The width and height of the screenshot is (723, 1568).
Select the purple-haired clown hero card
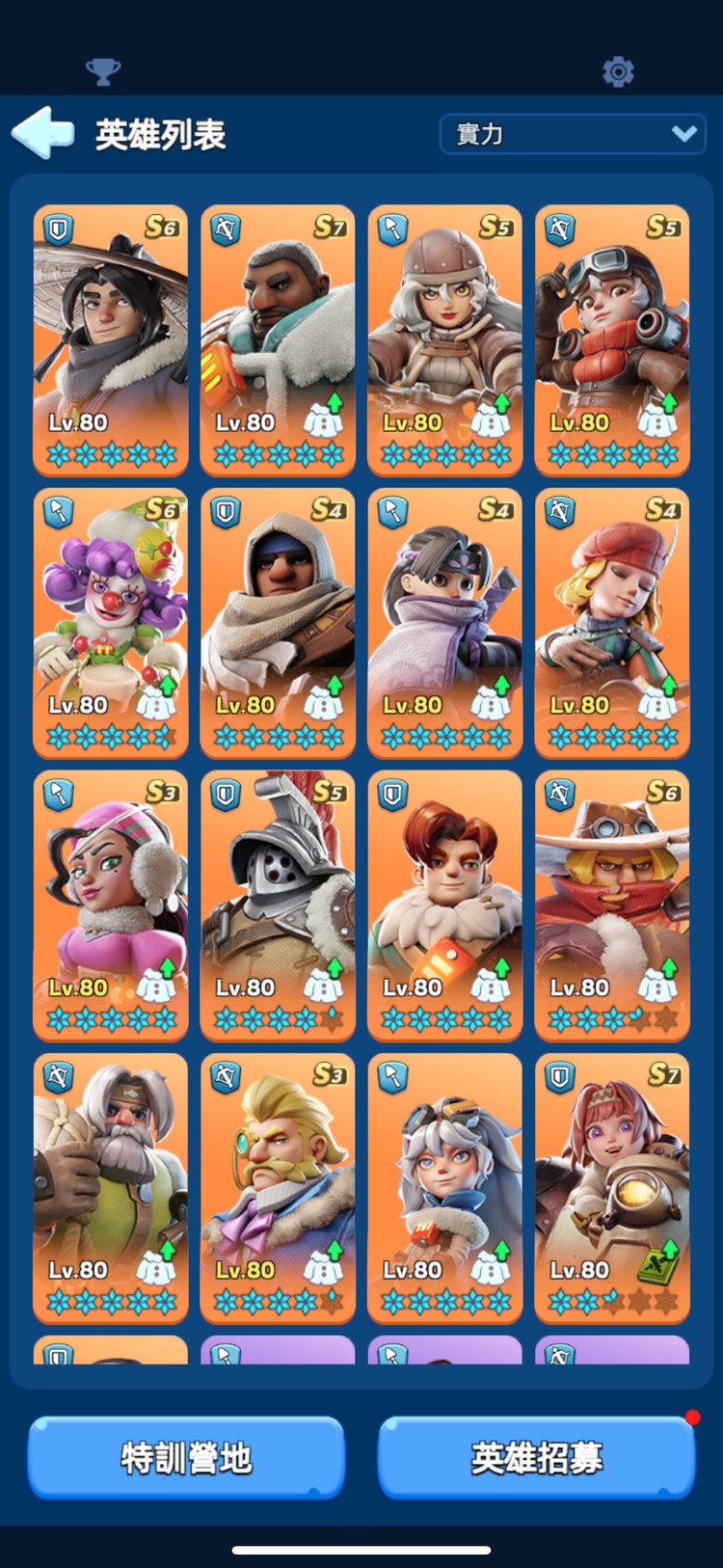(111, 622)
